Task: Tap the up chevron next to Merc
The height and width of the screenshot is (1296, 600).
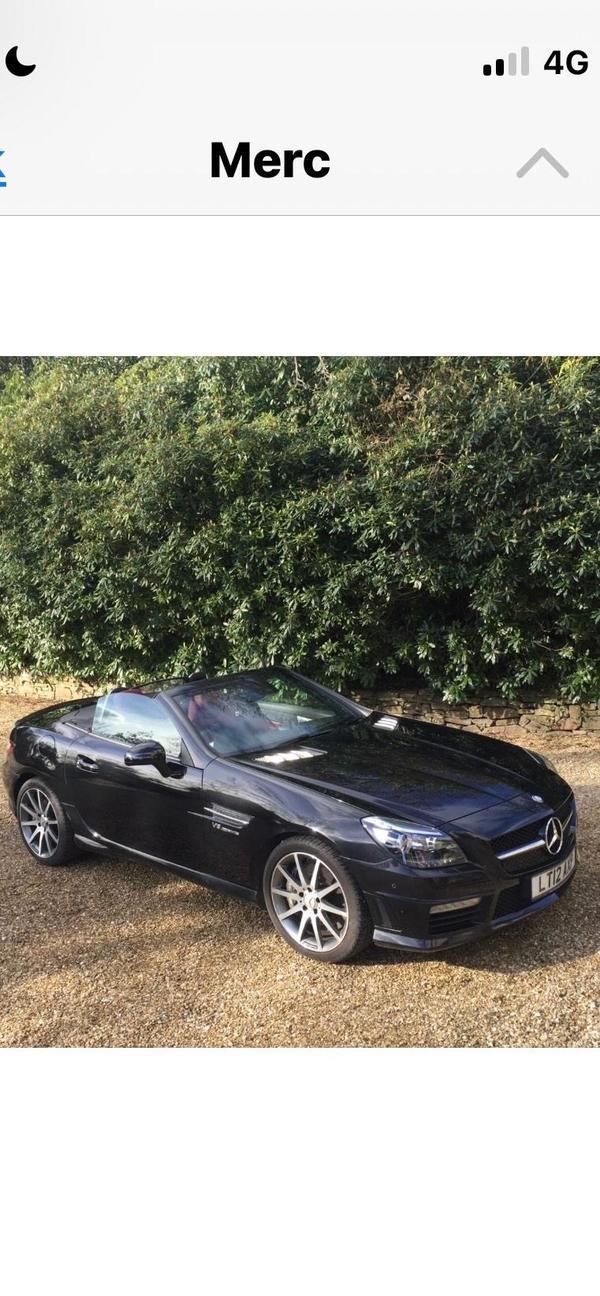Action: [542, 163]
